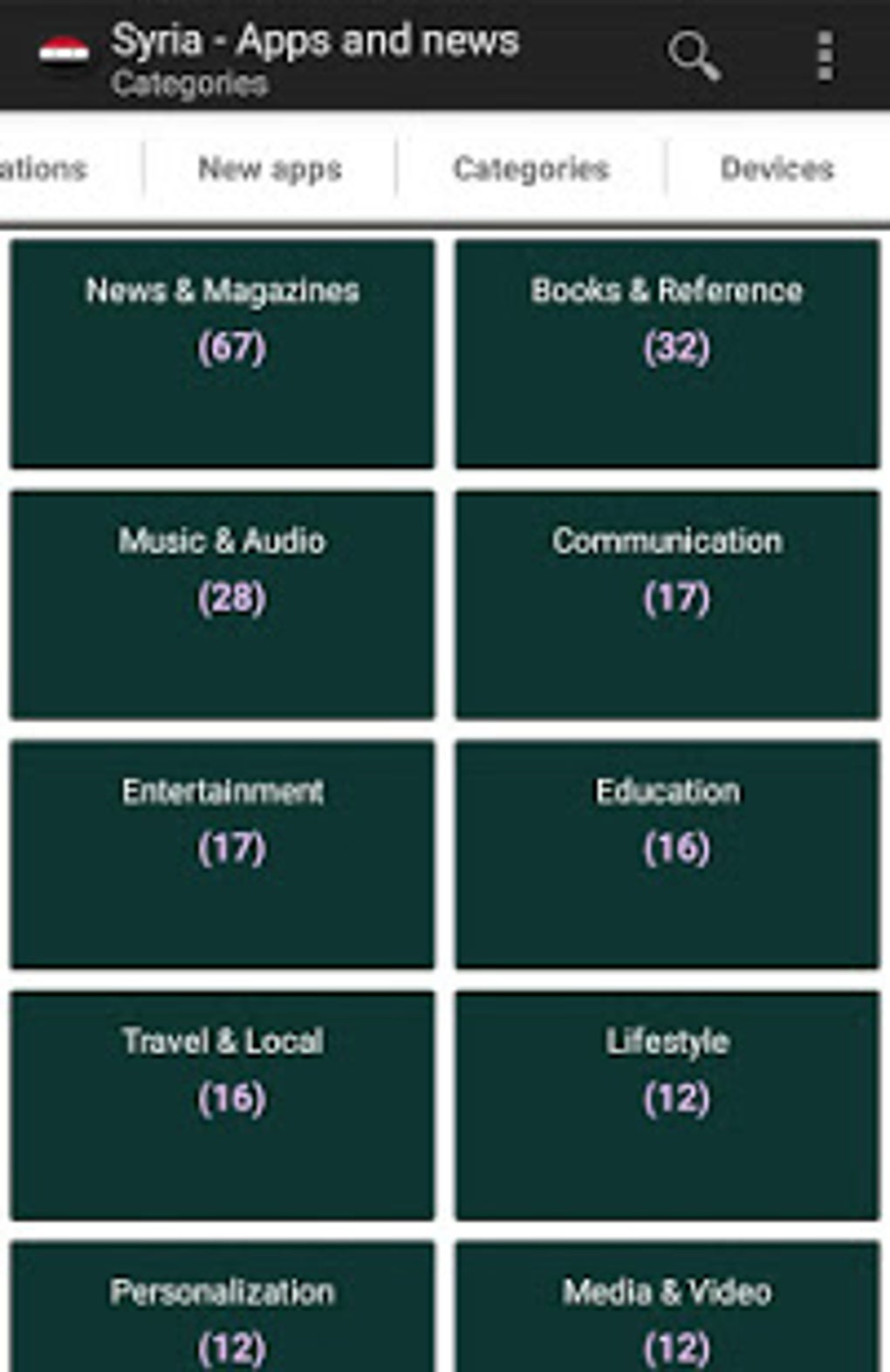Viewport: 890px width, 1372px height.
Task: Open the search icon
Action: click(694, 57)
